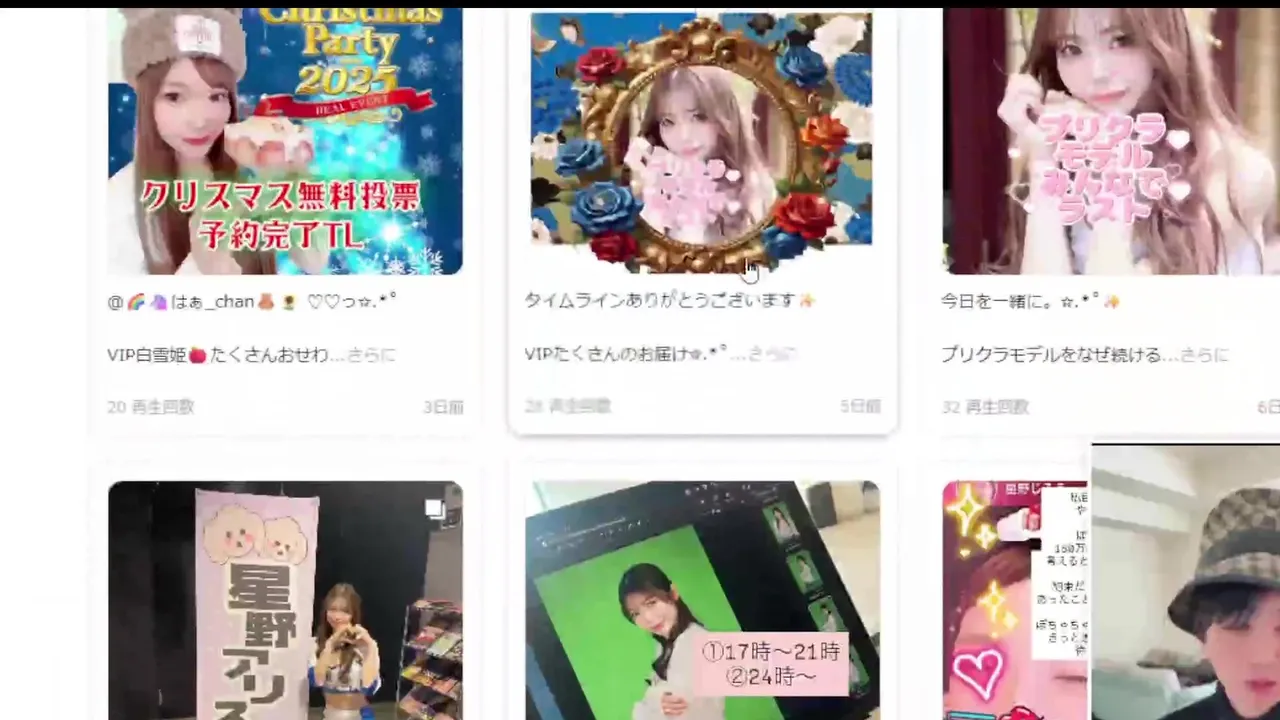
Task: Open the floating video window with hat
Action: pyautogui.click(x=1185, y=582)
